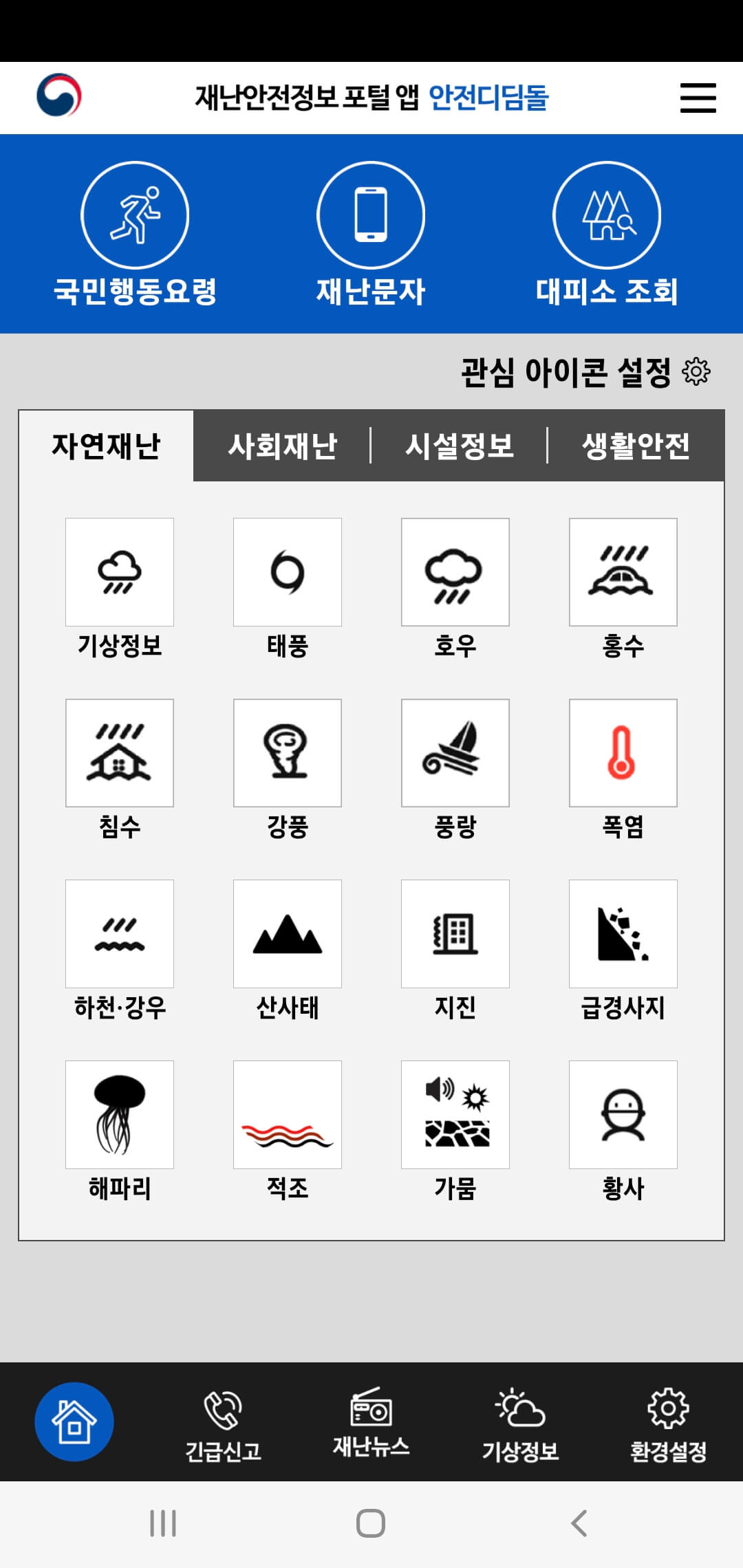
Task: Tap 대피소 조회 to search shelters
Action: pyautogui.click(x=606, y=214)
